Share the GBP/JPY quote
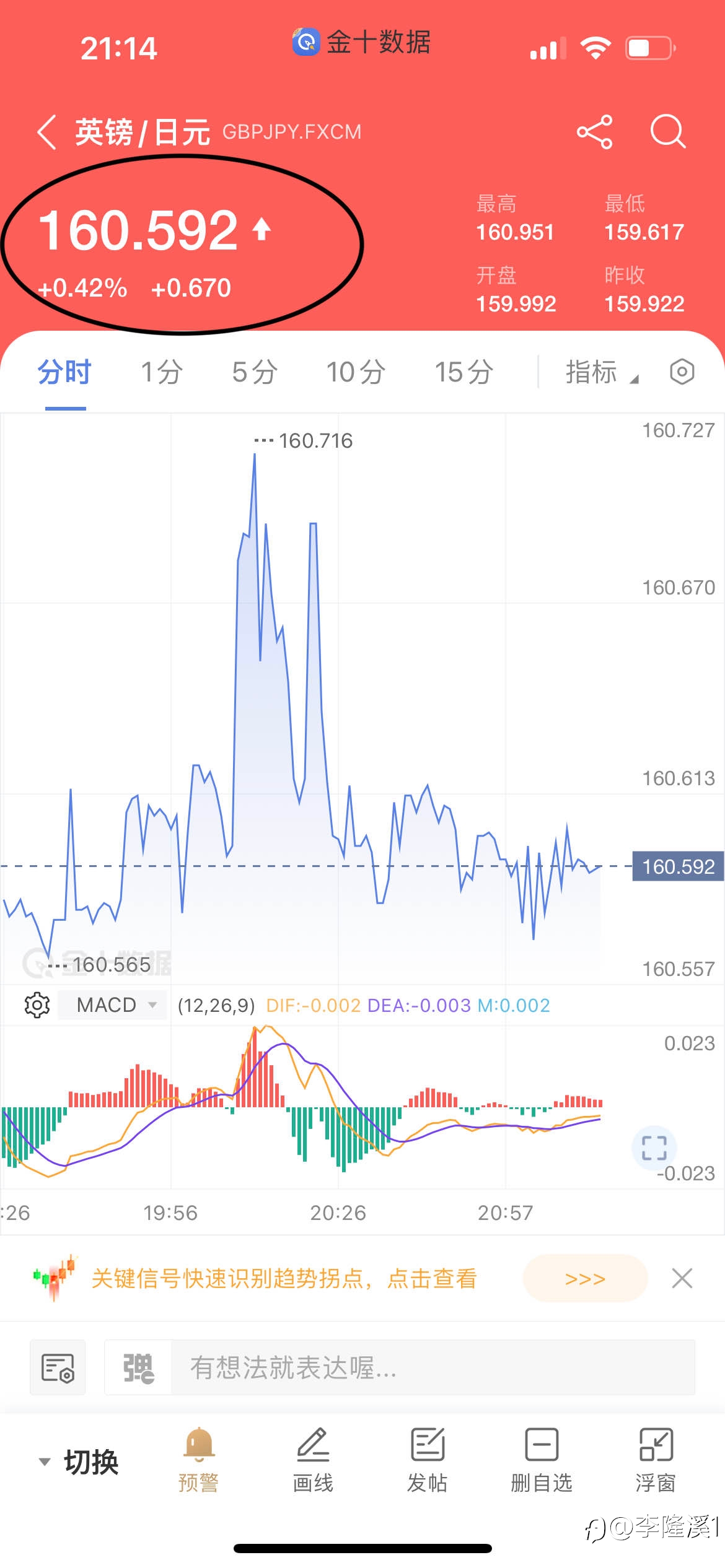Screen dimensions: 725x1568 click(595, 132)
